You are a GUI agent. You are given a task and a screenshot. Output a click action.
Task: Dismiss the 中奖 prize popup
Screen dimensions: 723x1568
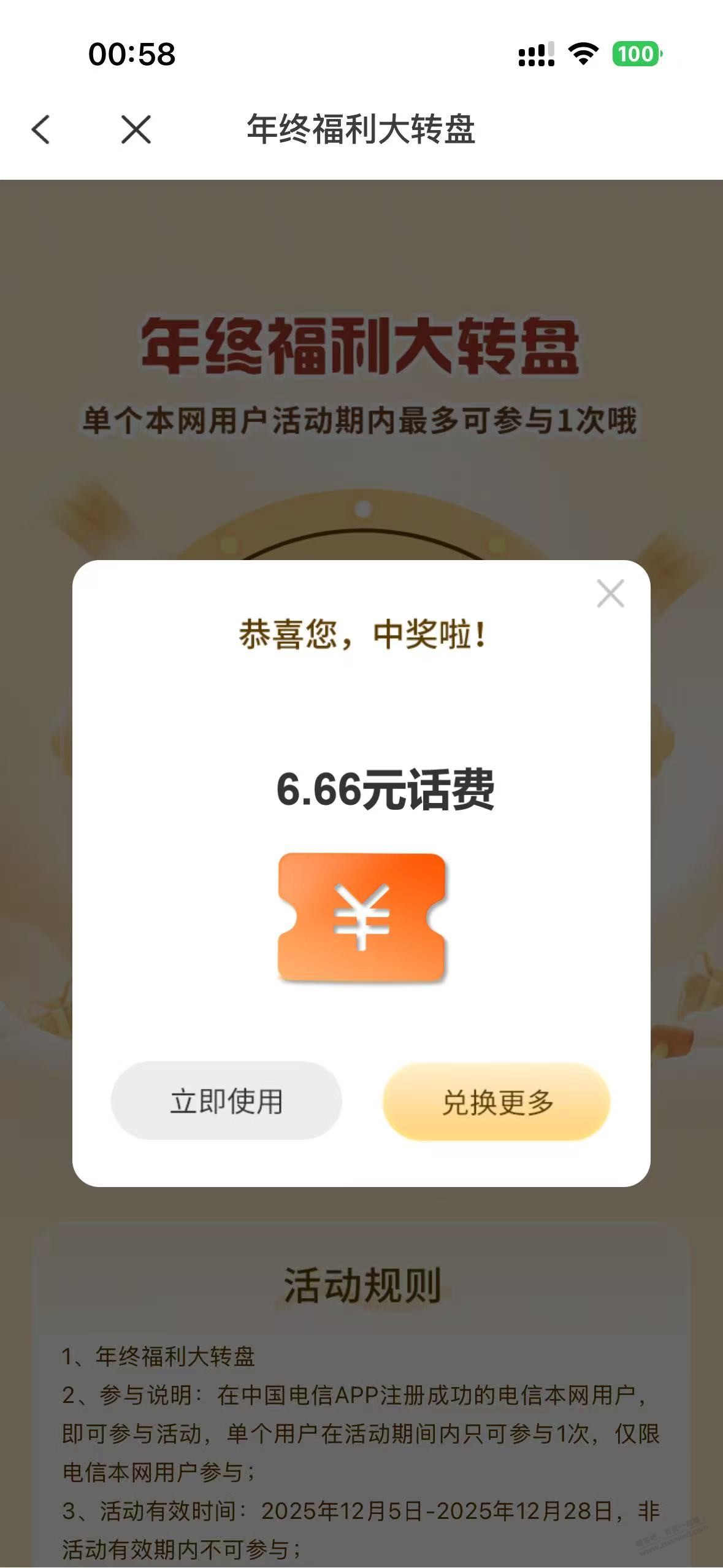point(610,594)
